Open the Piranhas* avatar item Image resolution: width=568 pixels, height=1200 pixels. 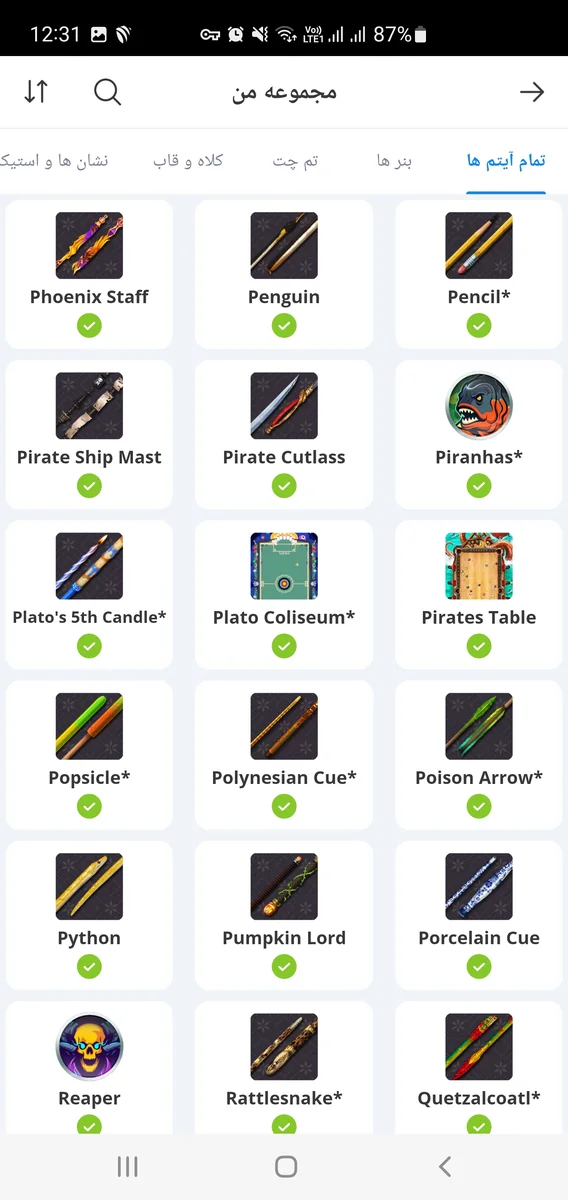click(x=479, y=435)
